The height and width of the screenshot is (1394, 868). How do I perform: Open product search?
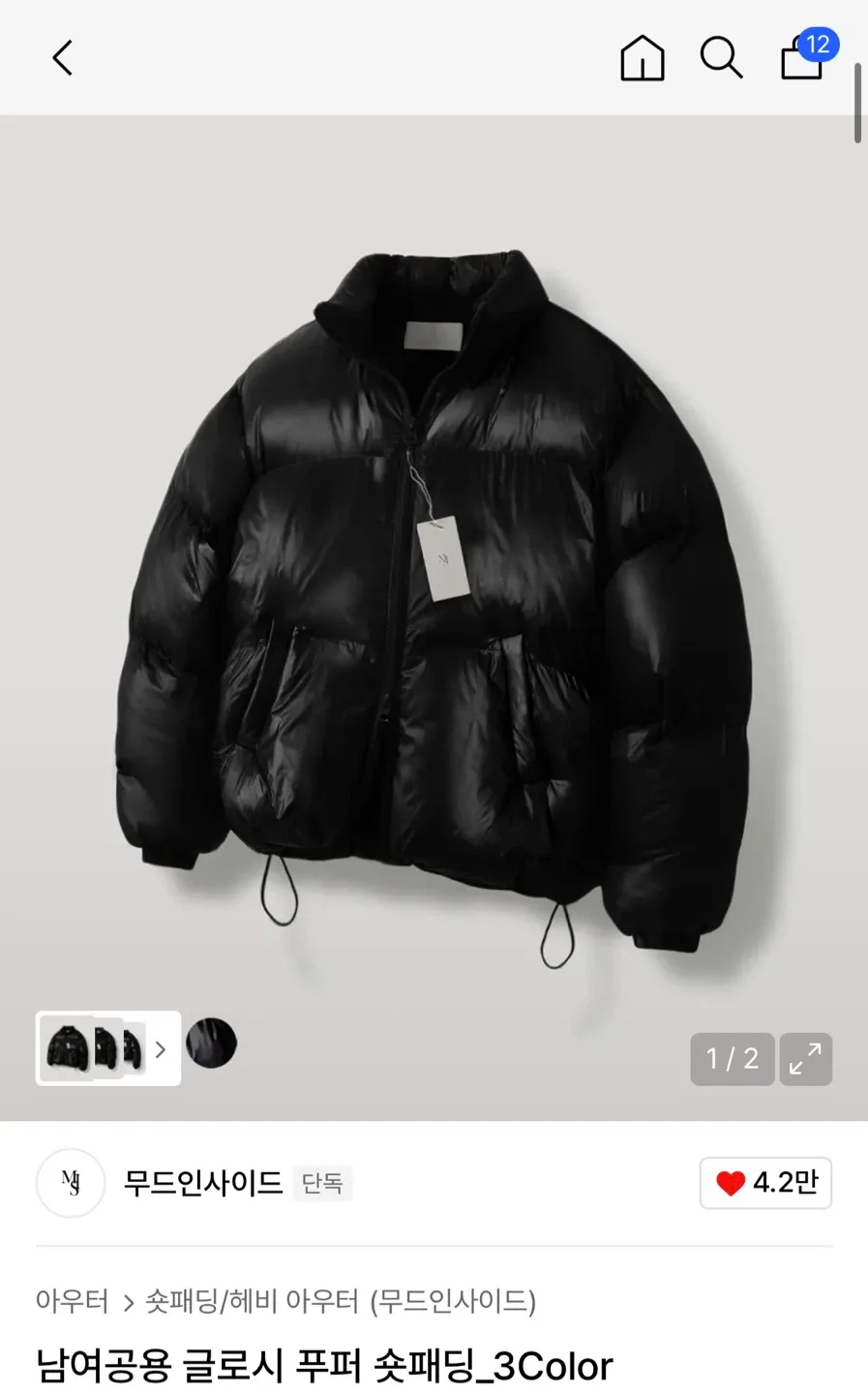click(721, 58)
